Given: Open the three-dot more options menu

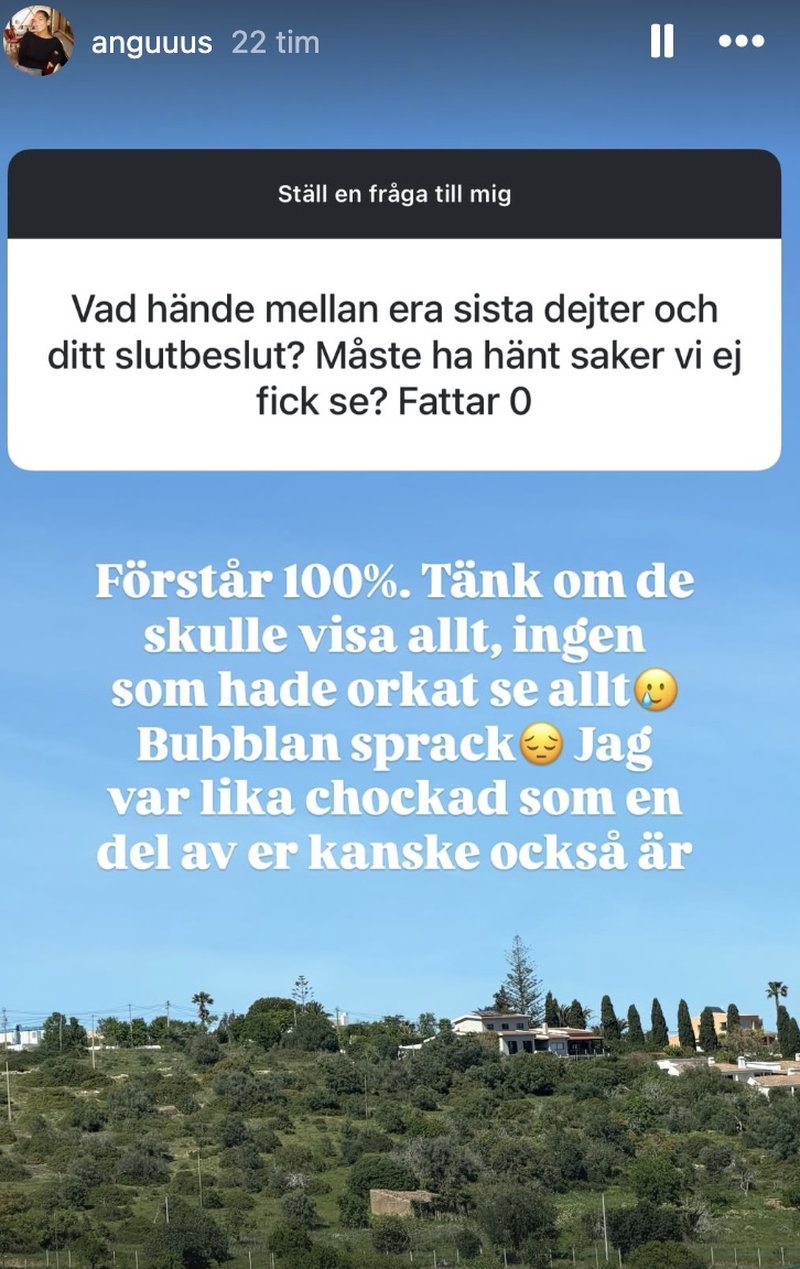Looking at the screenshot, I should (x=741, y=41).
